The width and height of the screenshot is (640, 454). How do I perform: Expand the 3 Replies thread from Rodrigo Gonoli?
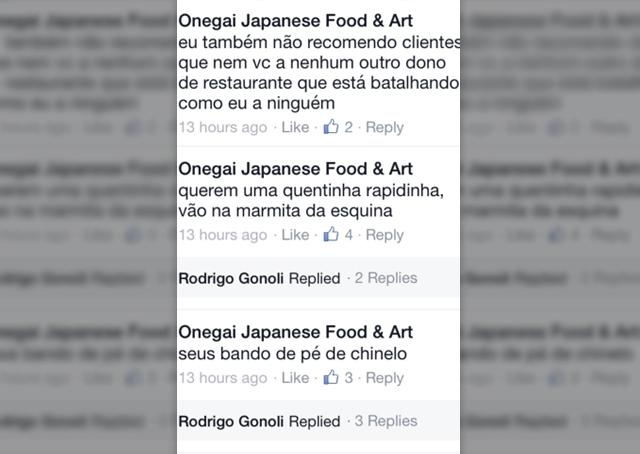(x=386, y=421)
